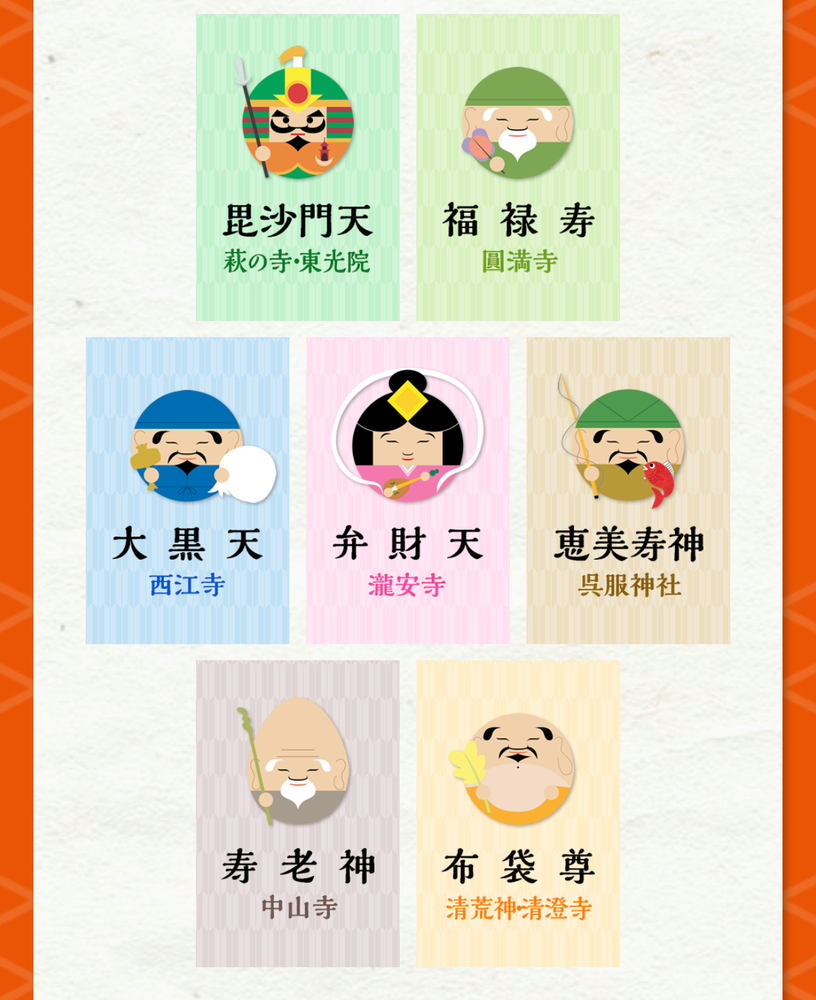Open the 弁財天 card for 瀧安寺
The width and height of the screenshot is (816, 1000).
coord(407,490)
